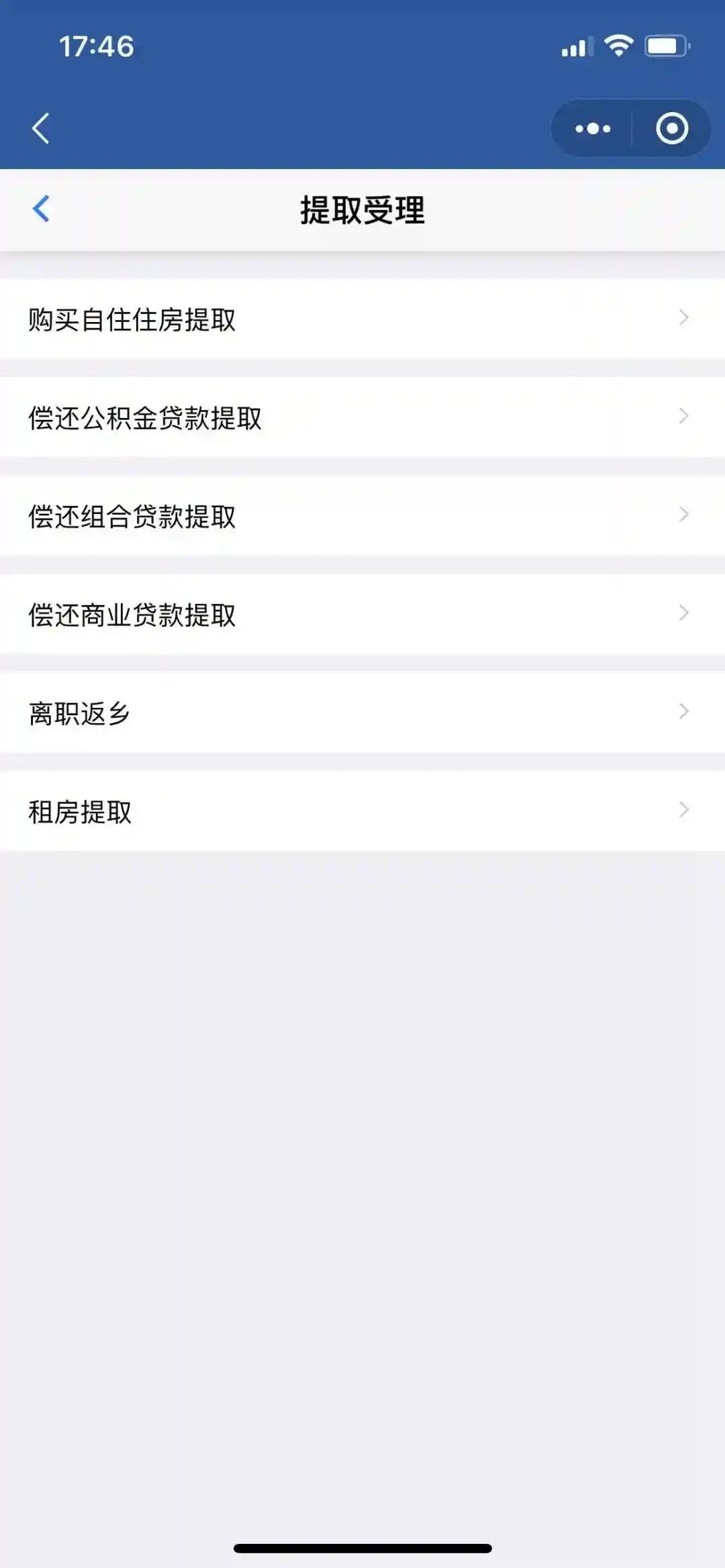Screen dimensions: 725x1568
Task: Open 购买自住住房提取 option
Action: 362,319
